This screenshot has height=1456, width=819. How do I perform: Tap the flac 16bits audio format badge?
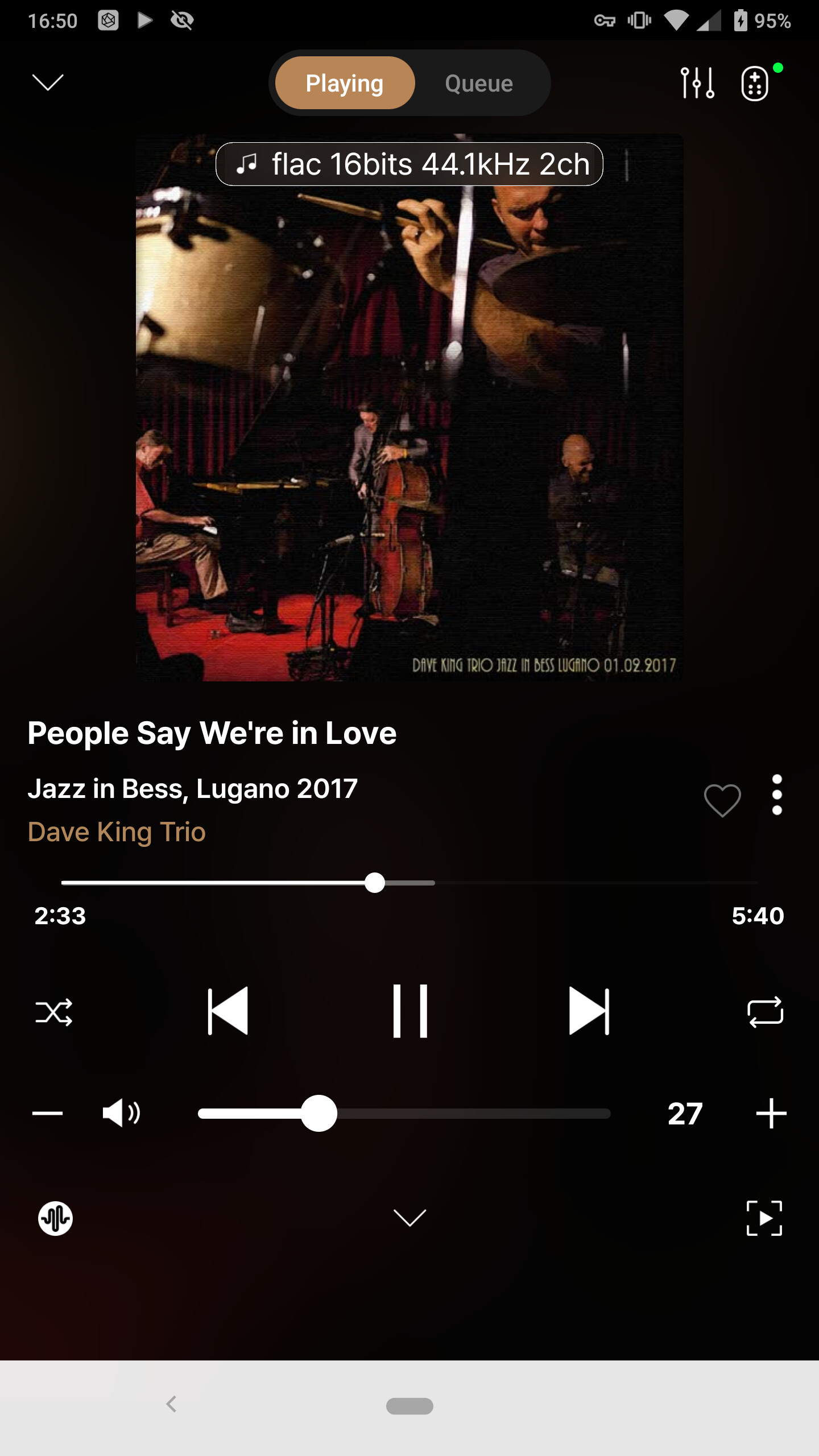(409, 164)
